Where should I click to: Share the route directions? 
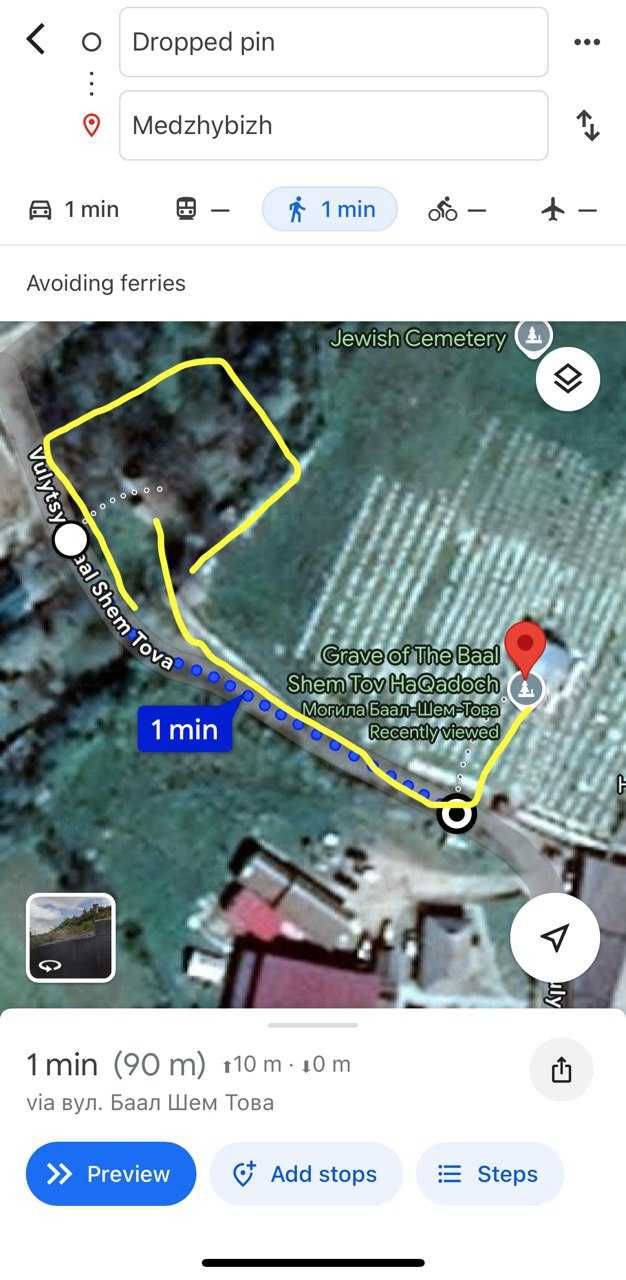[561, 1070]
